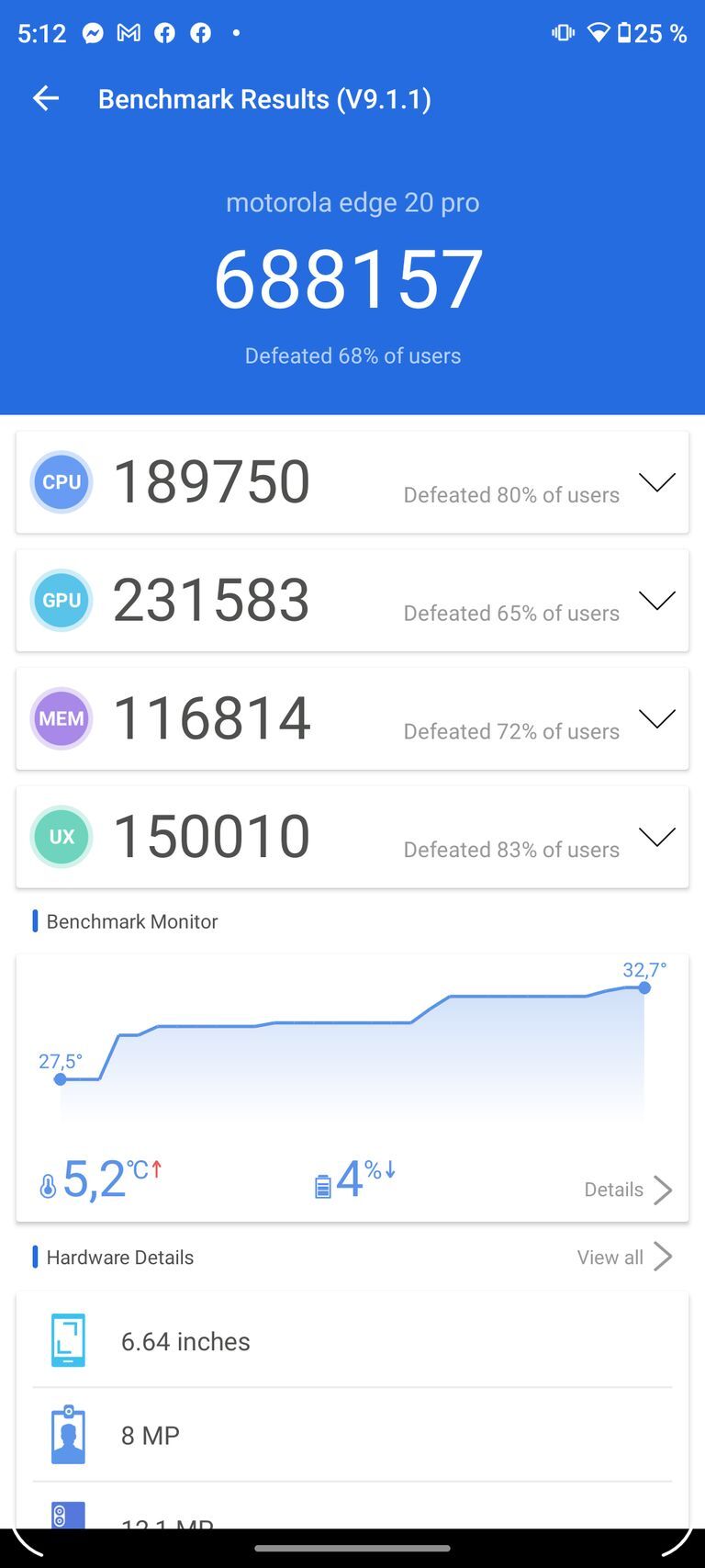Go back from Benchmark Results
The height and width of the screenshot is (1568, 705).
46,98
